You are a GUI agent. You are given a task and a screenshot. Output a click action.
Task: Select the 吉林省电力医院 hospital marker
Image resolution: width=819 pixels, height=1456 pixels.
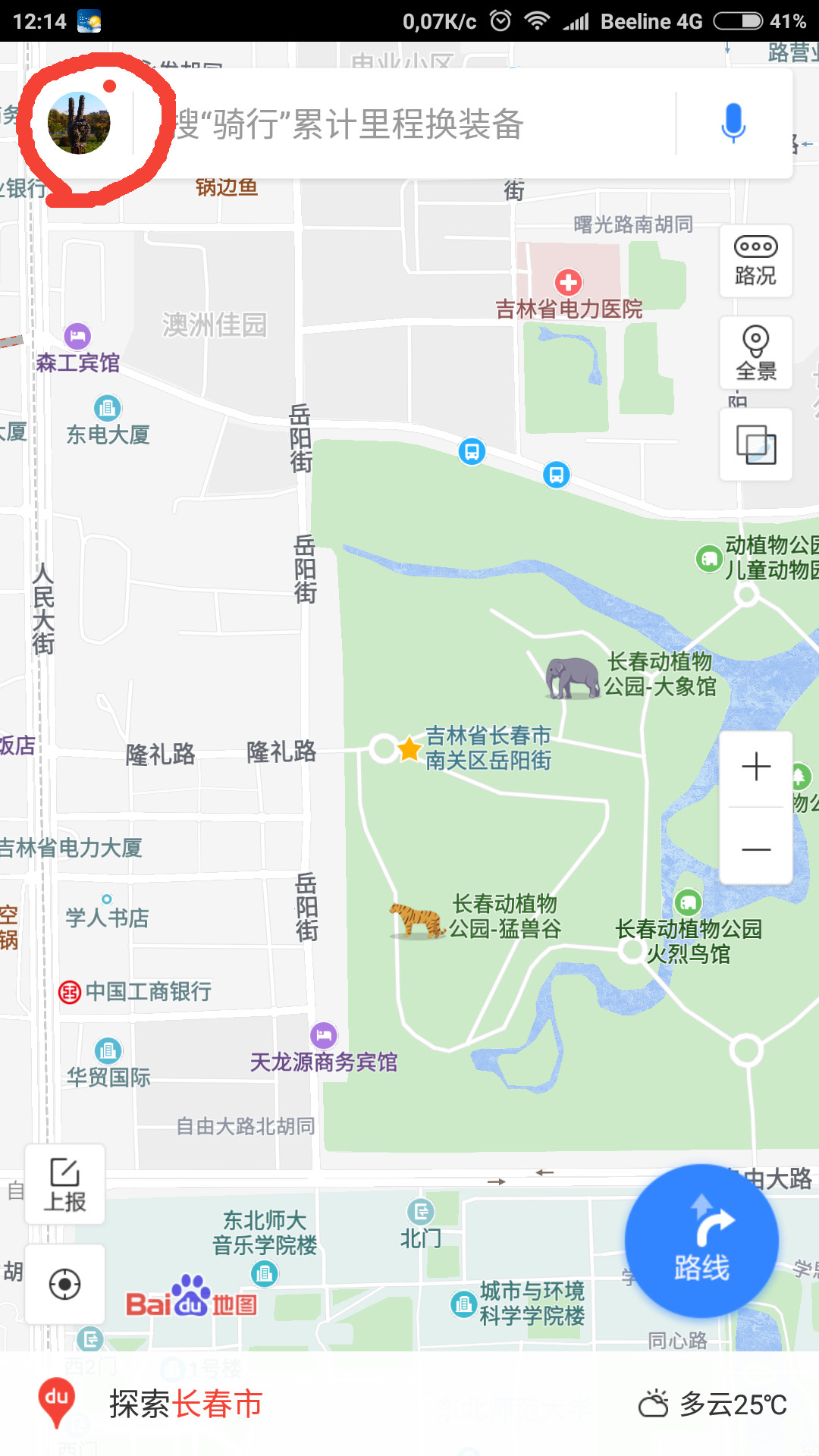tap(568, 283)
